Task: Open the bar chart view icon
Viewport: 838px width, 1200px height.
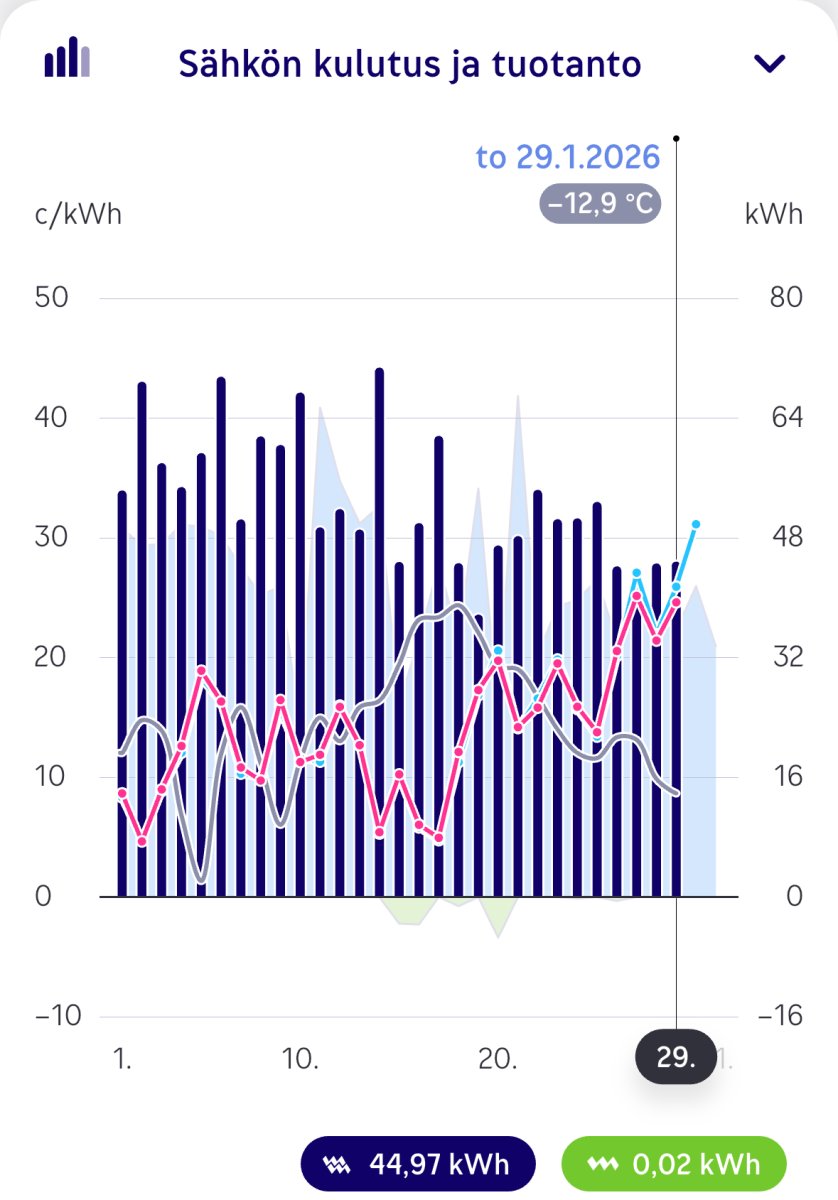Action: click(x=67, y=58)
